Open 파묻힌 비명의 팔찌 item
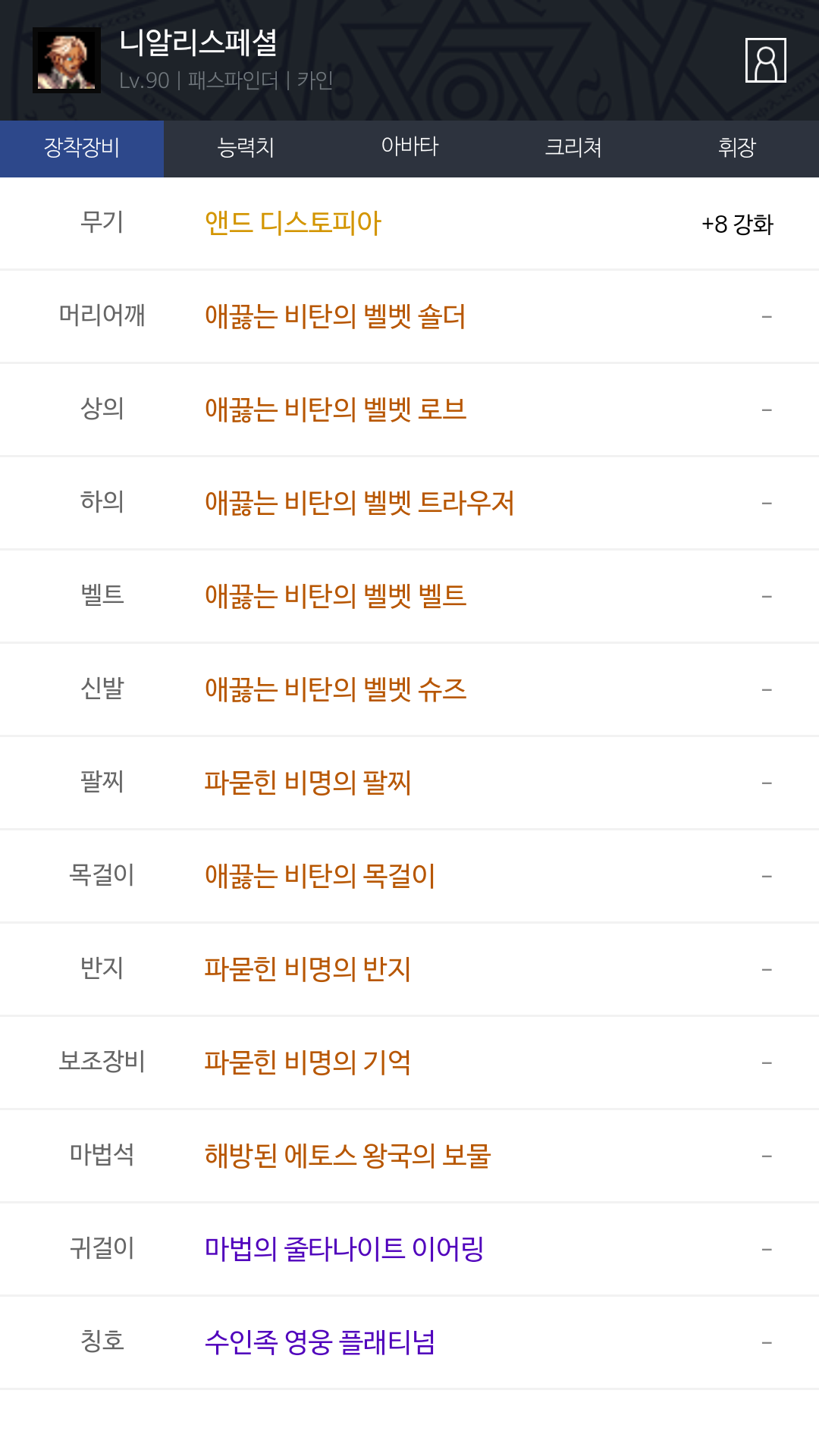819x1456 pixels. pos(308,783)
